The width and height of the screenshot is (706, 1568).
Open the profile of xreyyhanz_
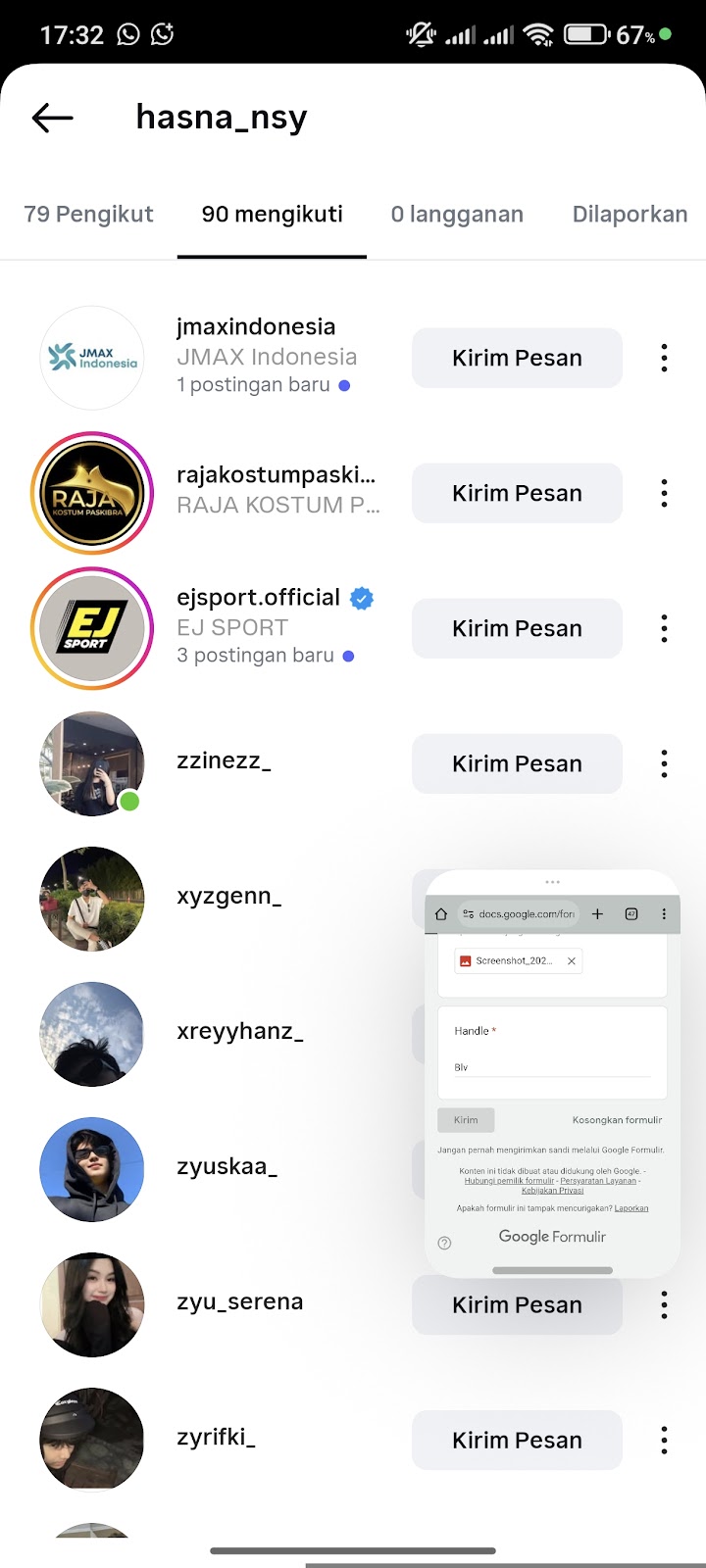click(239, 1032)
